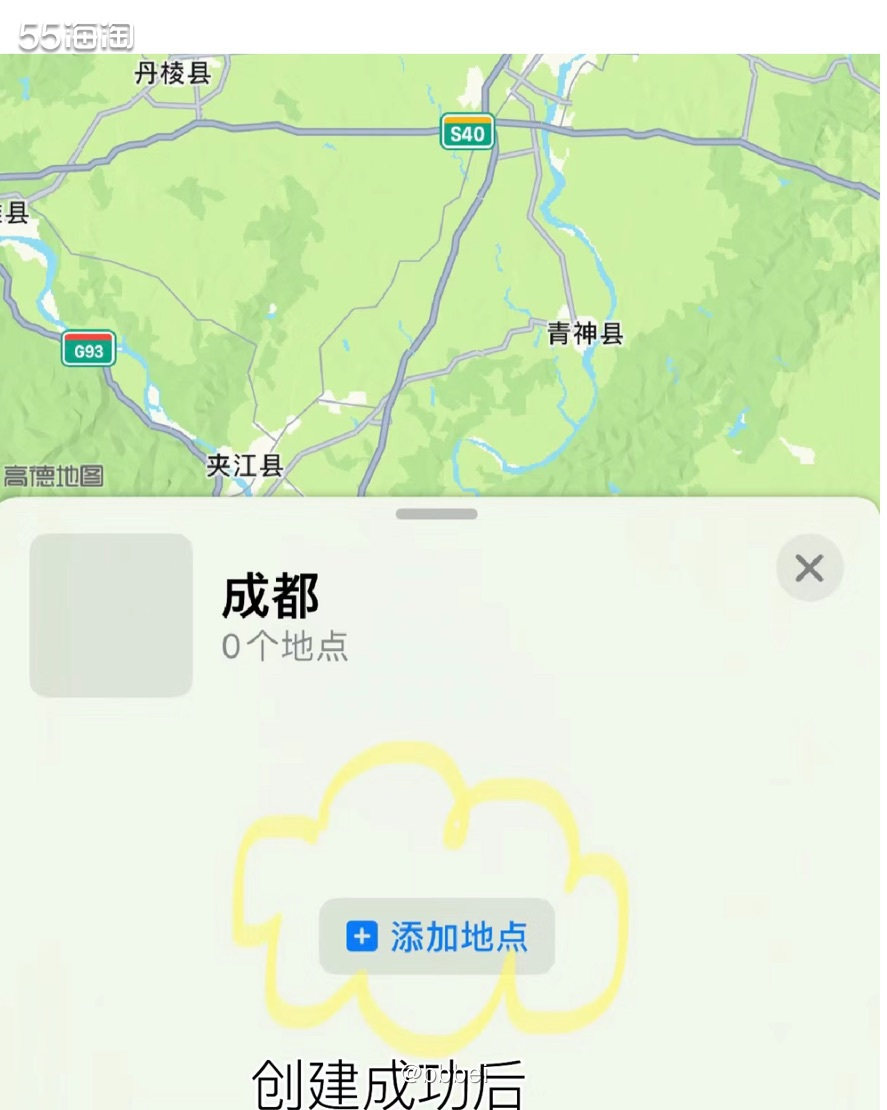Tap the blue plus icon in 添加地点 button
The height and width of the screenshot is (1110, 887).
tap(362, 937)
